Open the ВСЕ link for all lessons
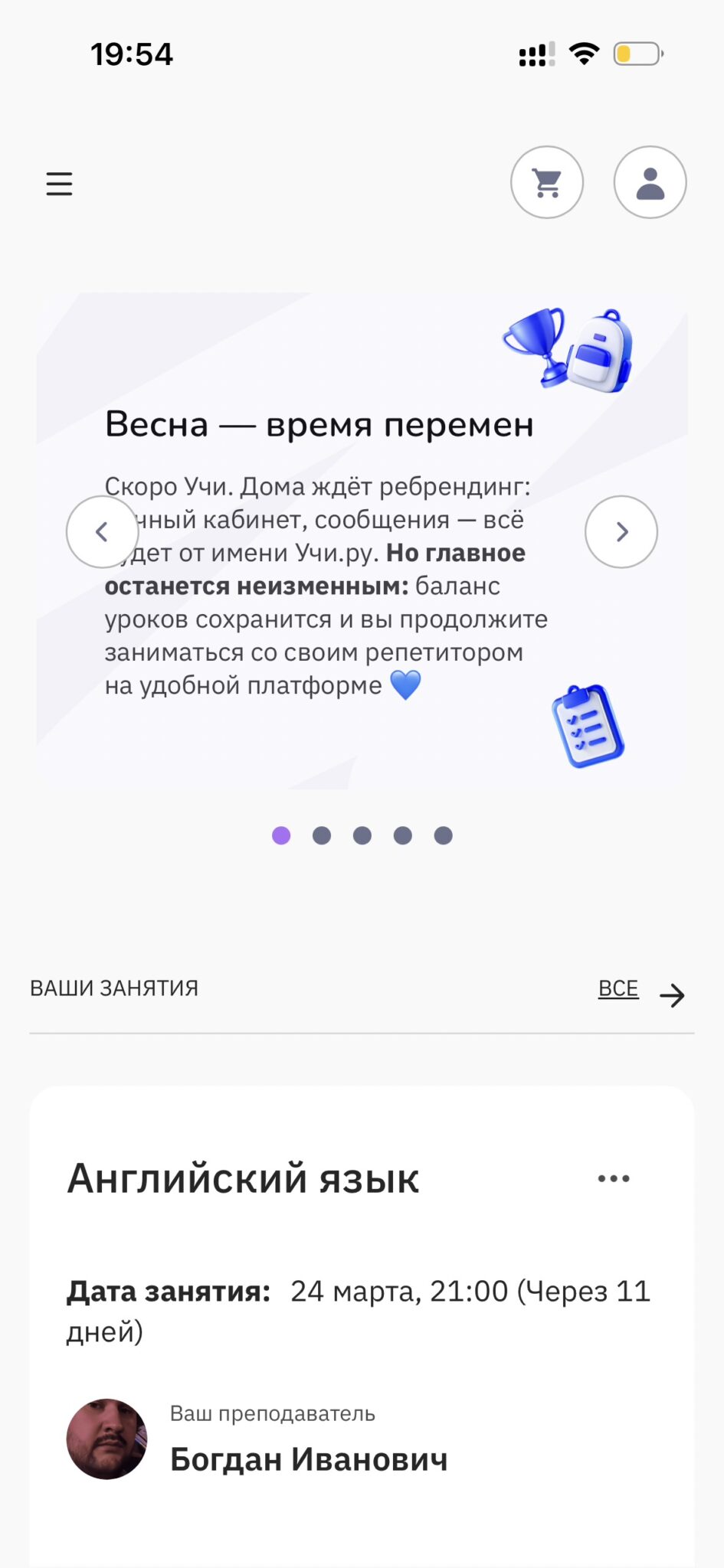The width and height of the screenshot is (724, 1568). pos(618,989)
